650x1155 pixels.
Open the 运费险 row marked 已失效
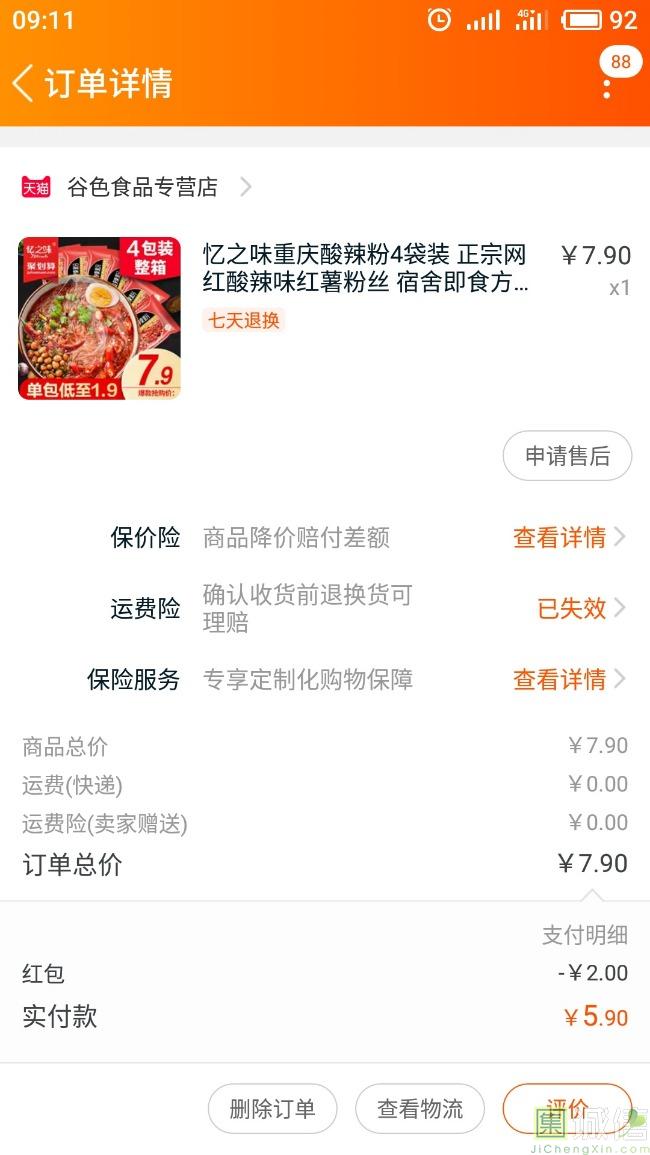[580, 608]
